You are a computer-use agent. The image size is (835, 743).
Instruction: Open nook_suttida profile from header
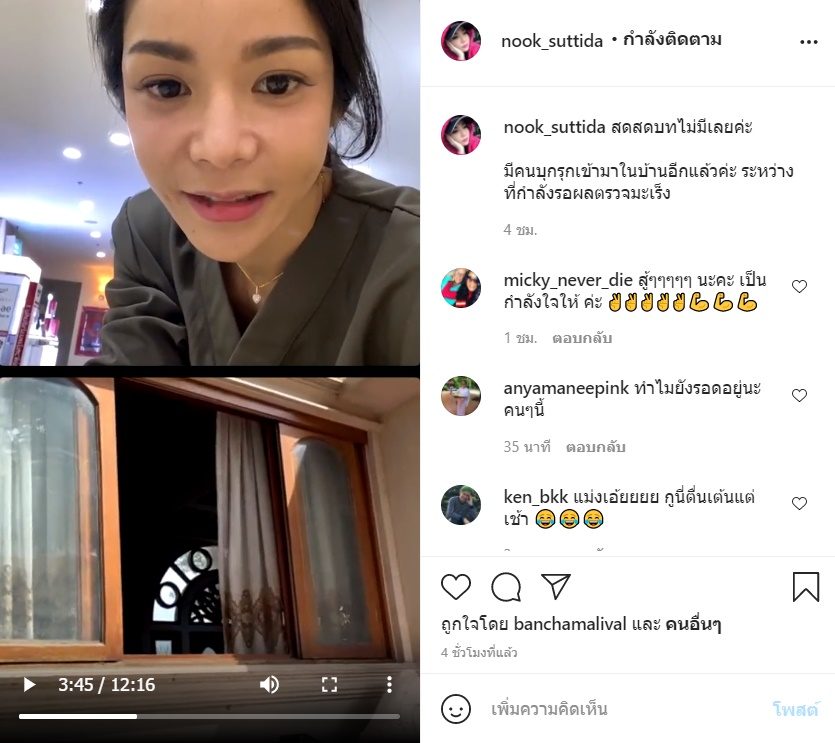coord(551,41)
